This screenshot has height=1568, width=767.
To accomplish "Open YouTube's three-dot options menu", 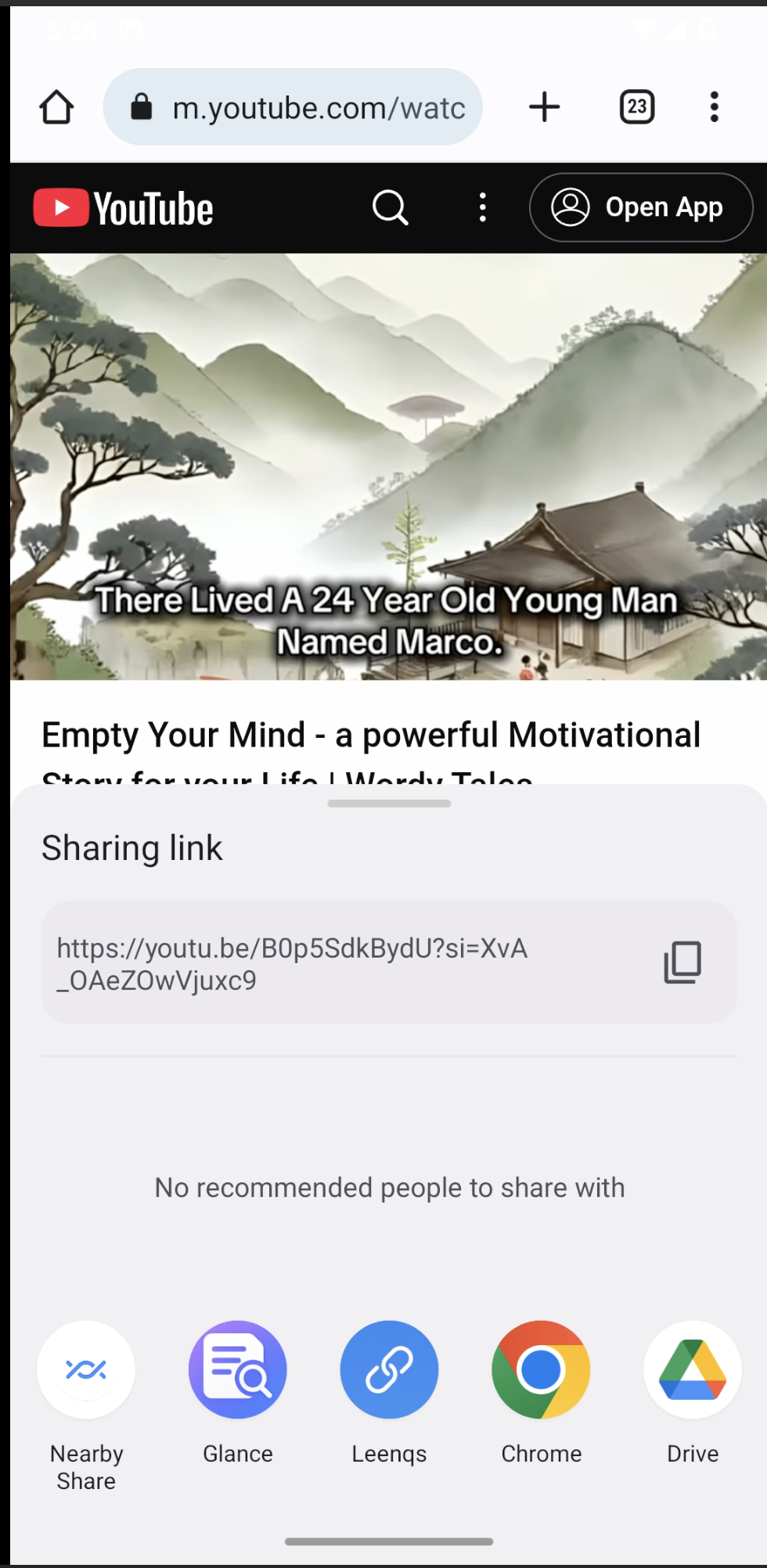I will click(483, 208).
